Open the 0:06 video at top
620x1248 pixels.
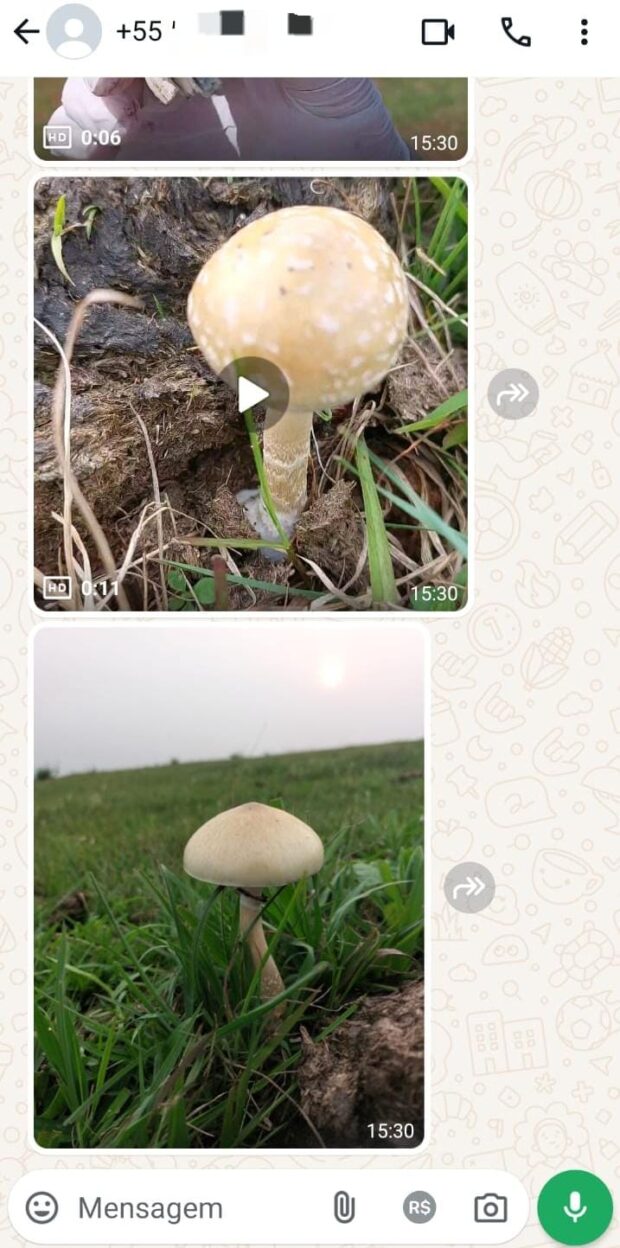pyautogui.click(x=250, y=118)
